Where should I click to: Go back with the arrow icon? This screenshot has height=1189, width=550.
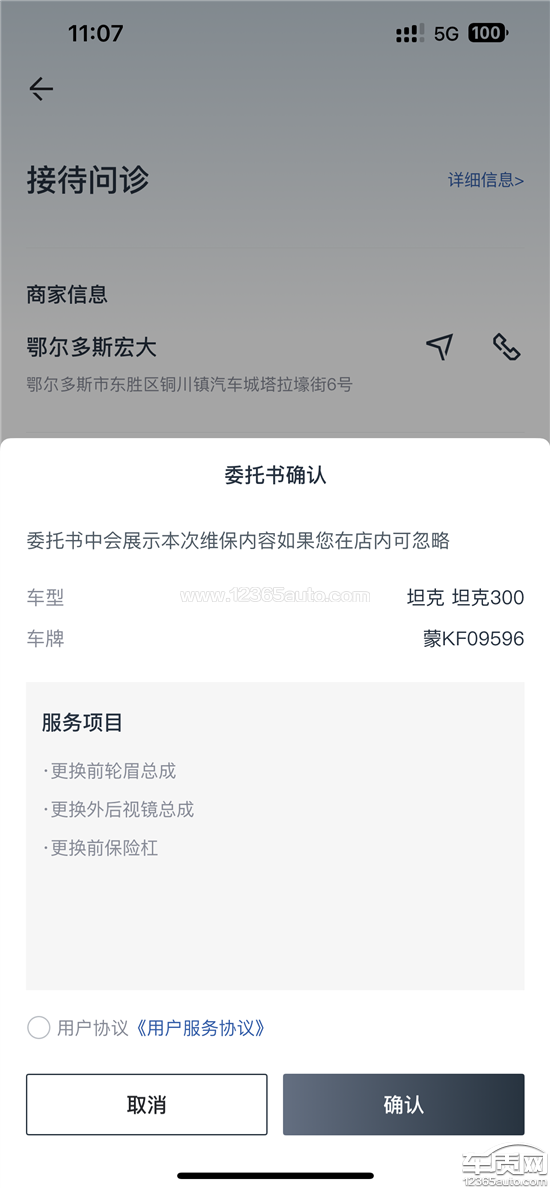coord(41,89)
